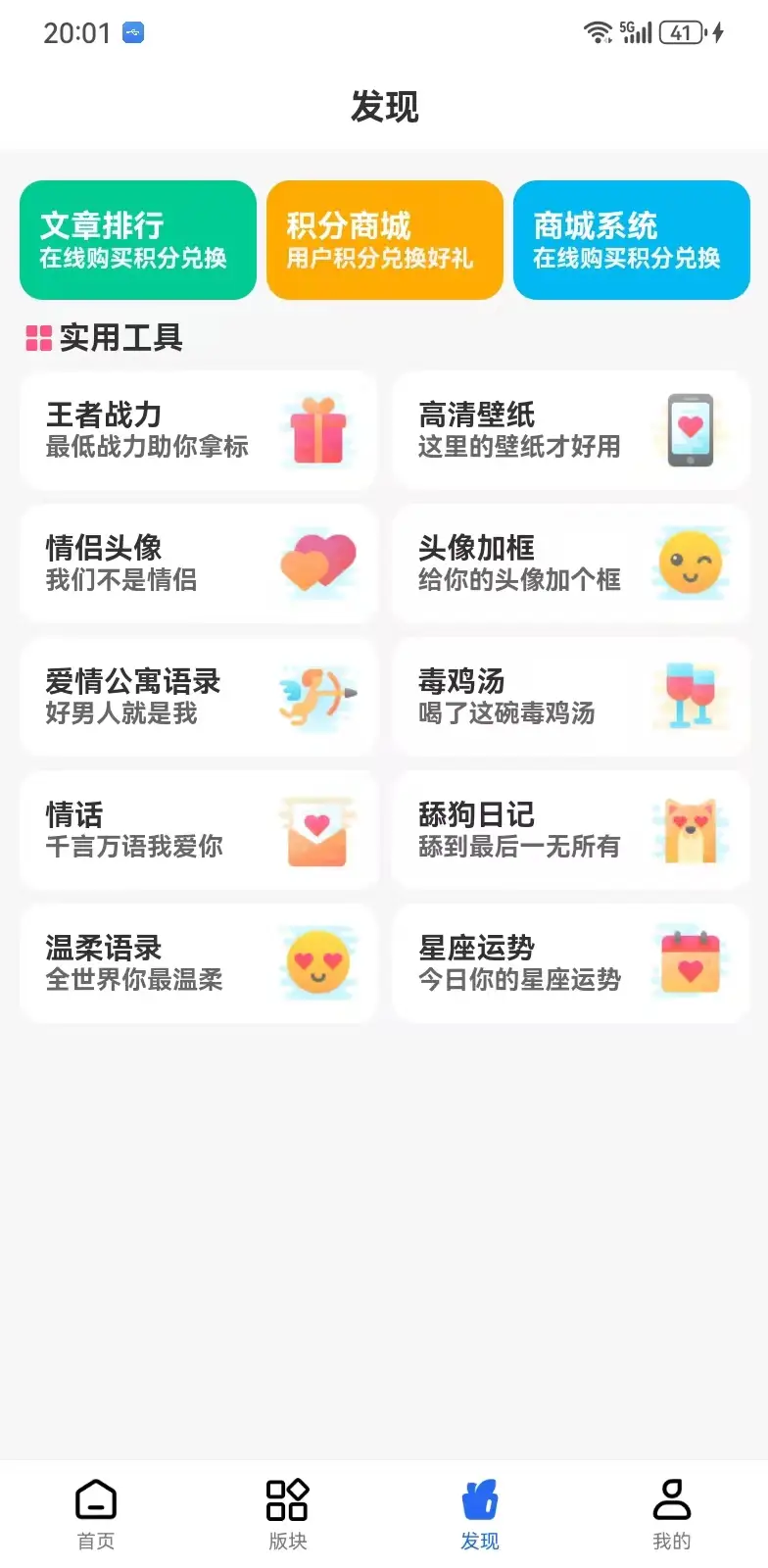Open the 王者战力 tool
This screenshot has height=1568, width=768.
(199, 430)
